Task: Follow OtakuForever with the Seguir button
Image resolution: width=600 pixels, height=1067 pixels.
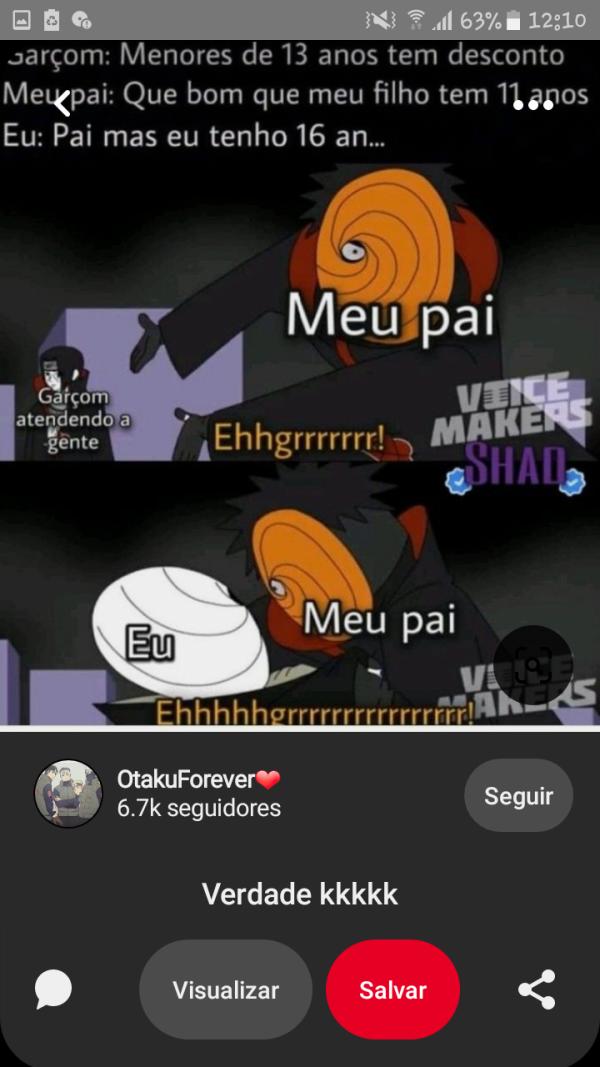Action: click(518, 796)
